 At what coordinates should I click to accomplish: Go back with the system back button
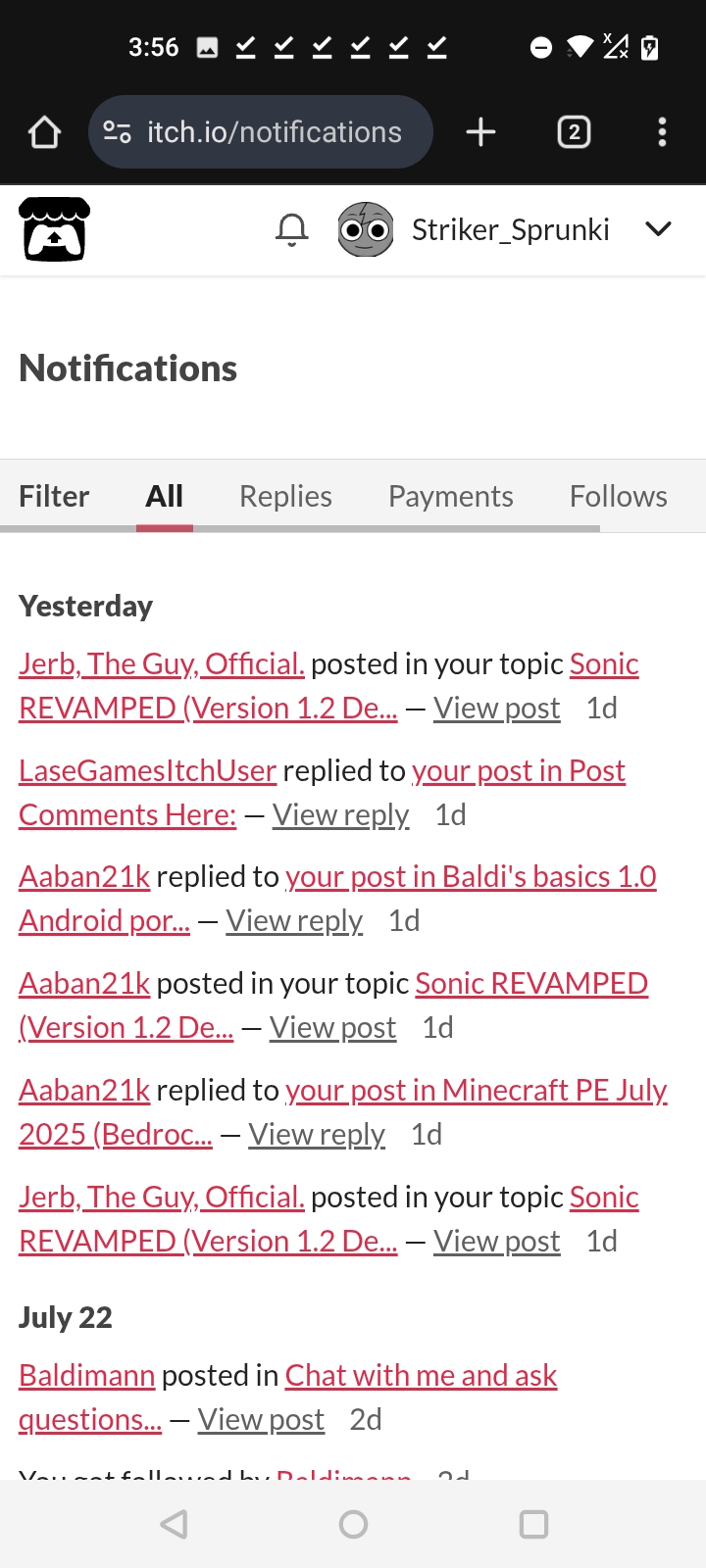174,1524
